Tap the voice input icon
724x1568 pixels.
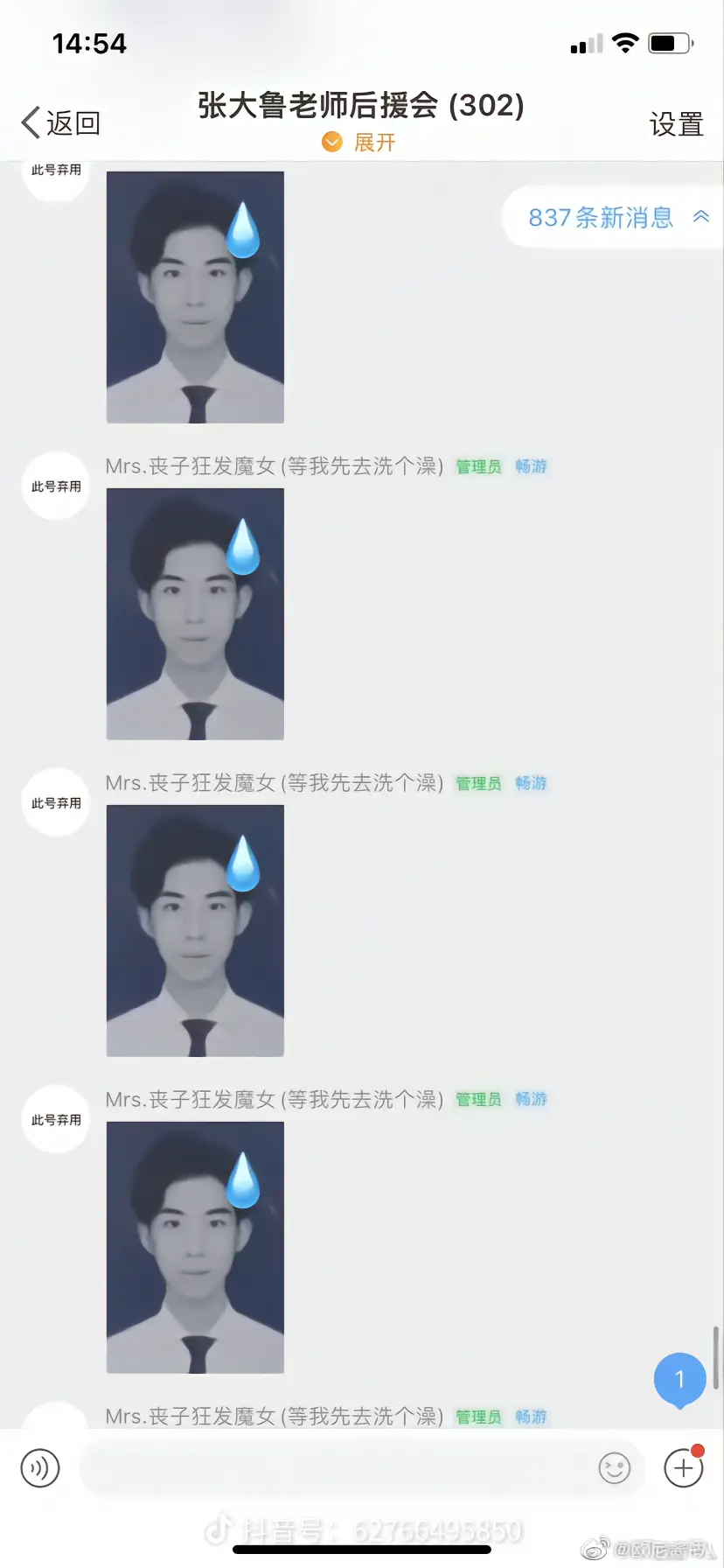(x=40, y=1467)
